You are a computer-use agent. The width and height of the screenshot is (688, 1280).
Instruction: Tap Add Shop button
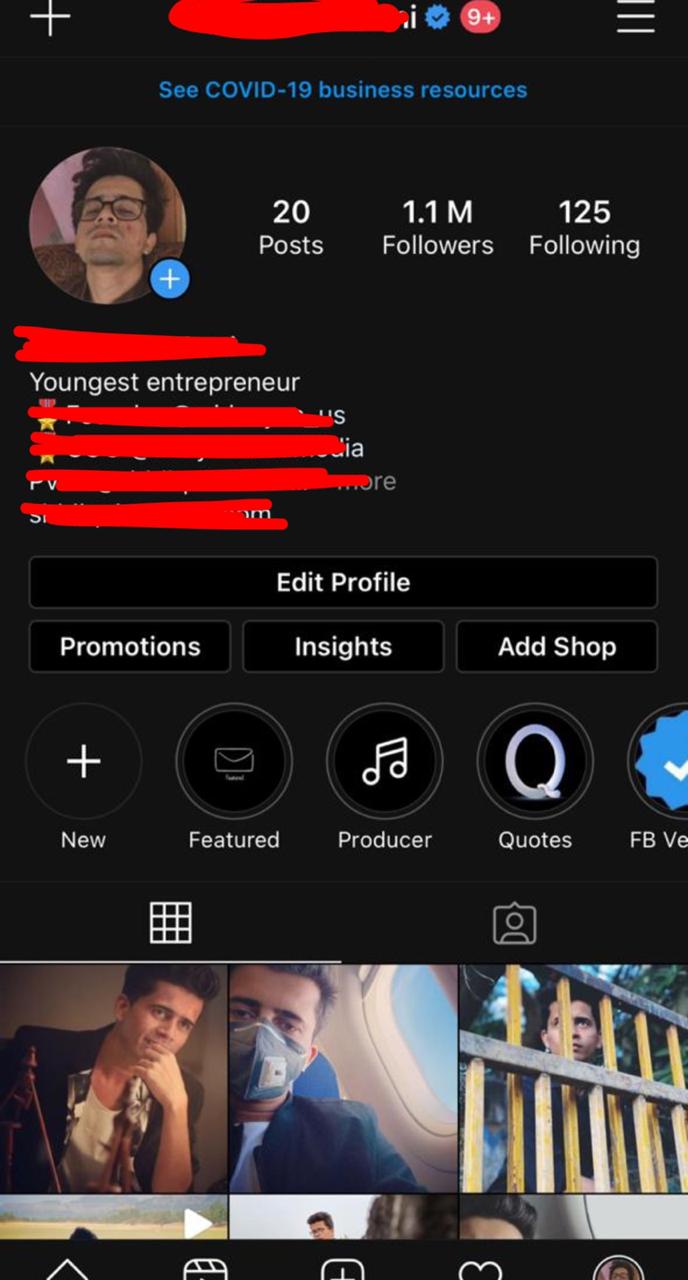[557, 647]
